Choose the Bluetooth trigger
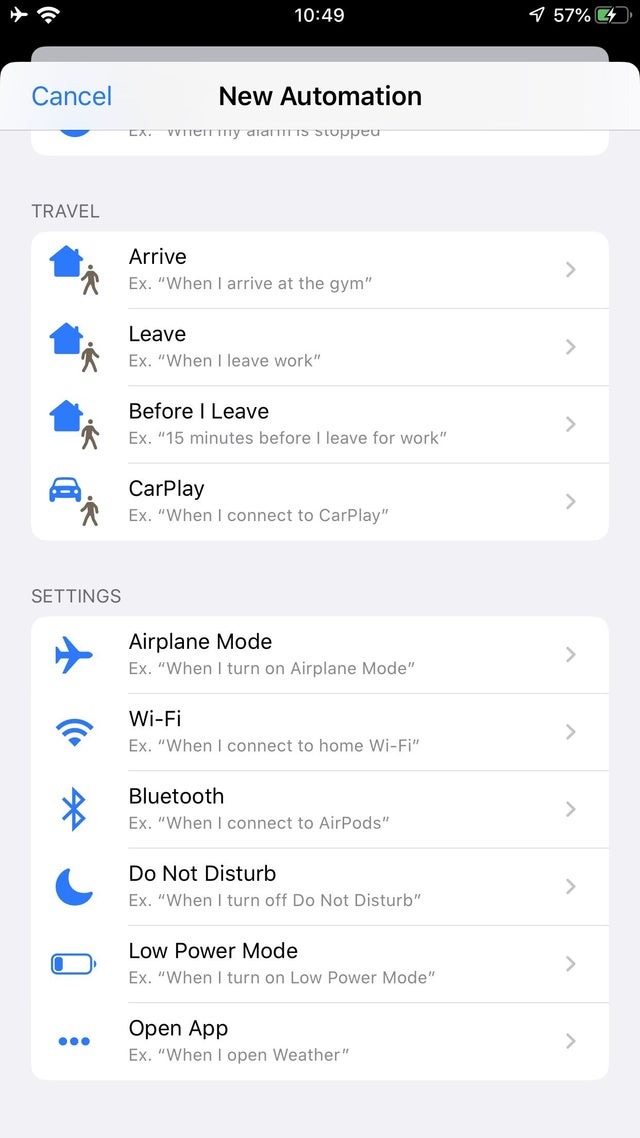The height and width of the screenshot is (1138, 640). coord(320,809)
